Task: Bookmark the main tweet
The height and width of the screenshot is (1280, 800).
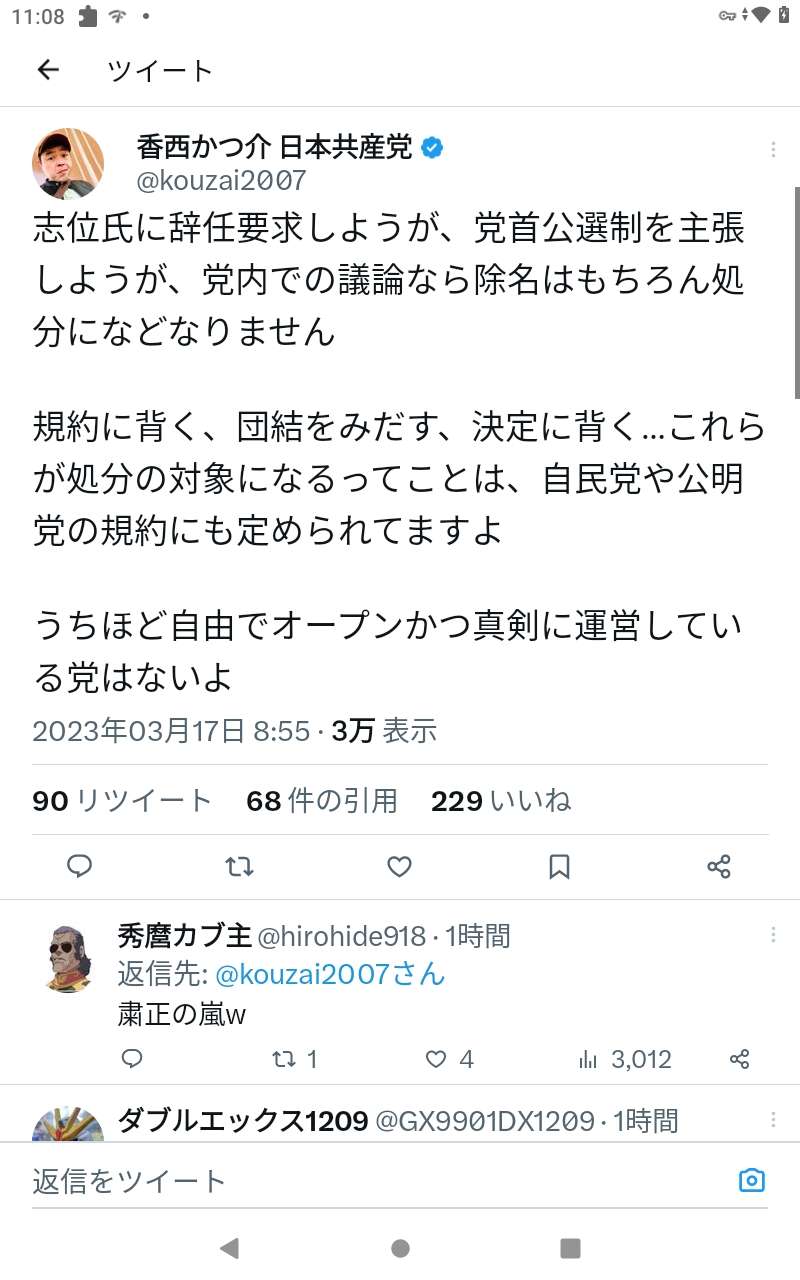Action: (559, 866)
